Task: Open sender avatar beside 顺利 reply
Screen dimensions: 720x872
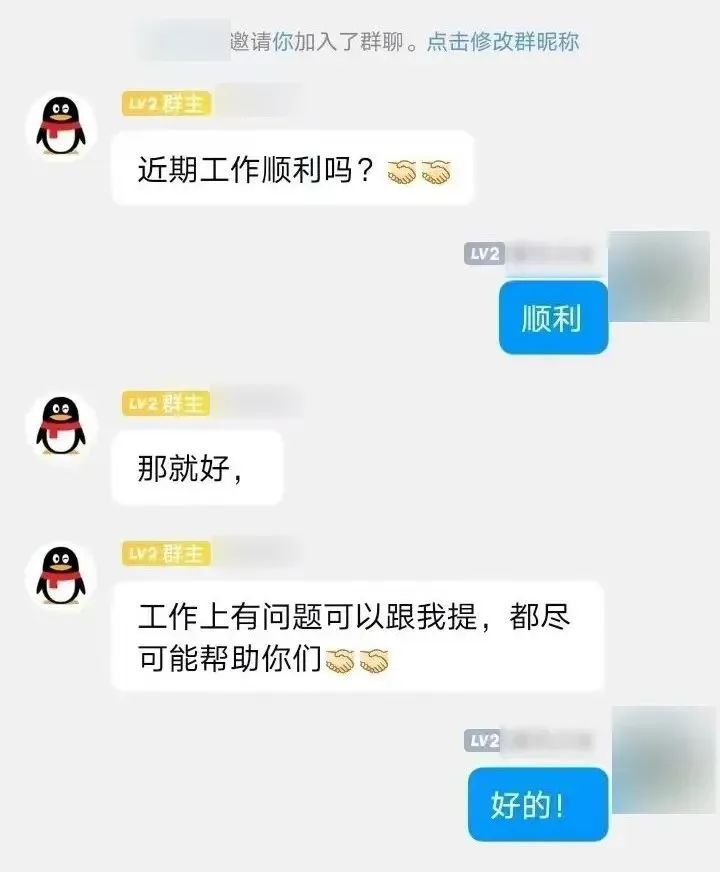Action: click(x=658, y=277)
